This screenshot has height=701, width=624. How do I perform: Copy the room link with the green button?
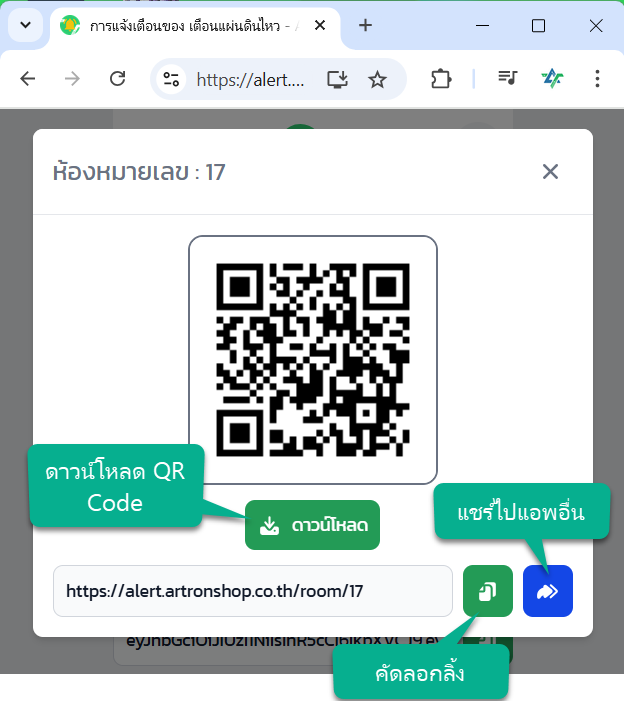[488, 591]
